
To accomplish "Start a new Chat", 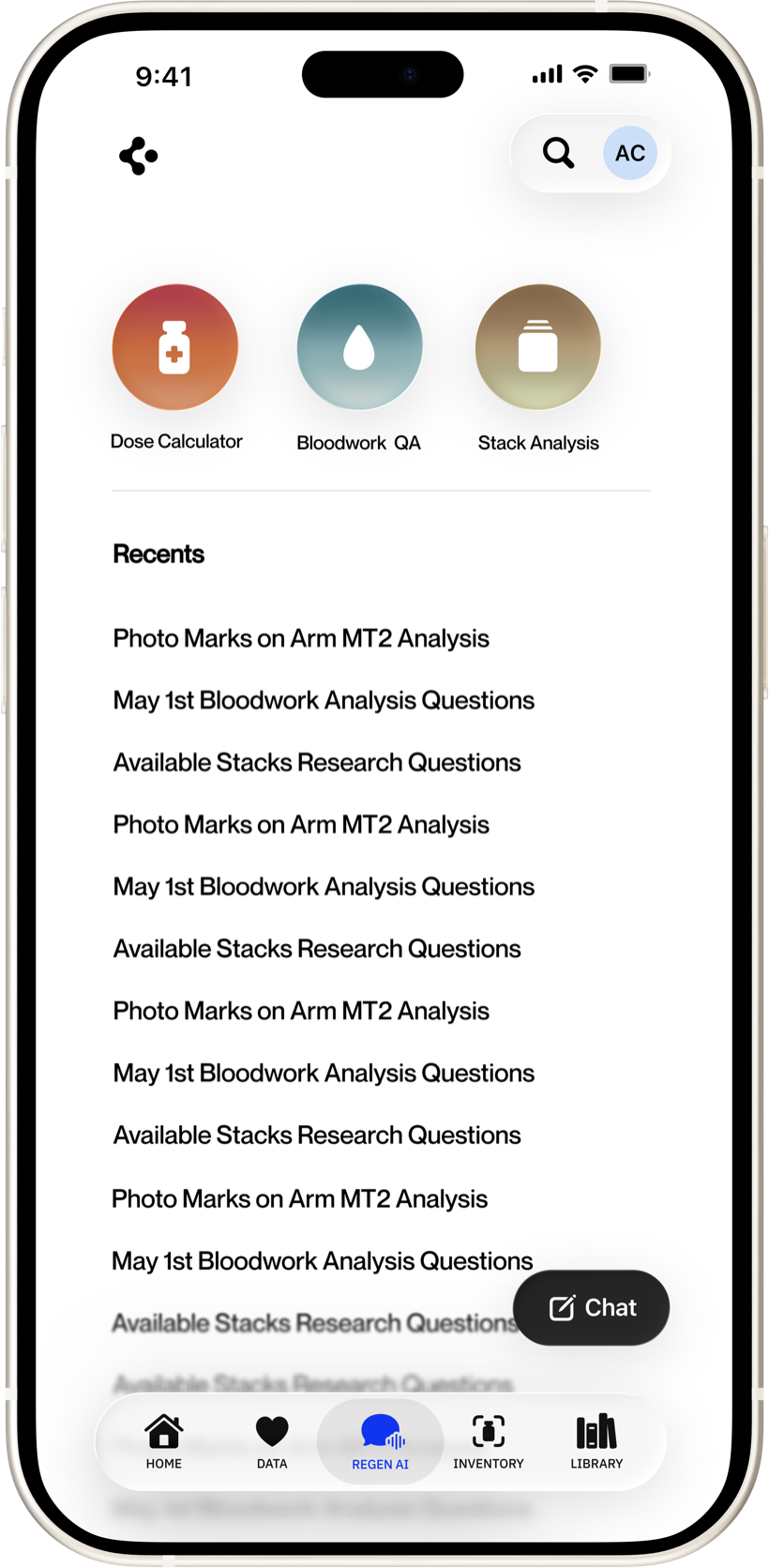I will (x=591, y=1307).
